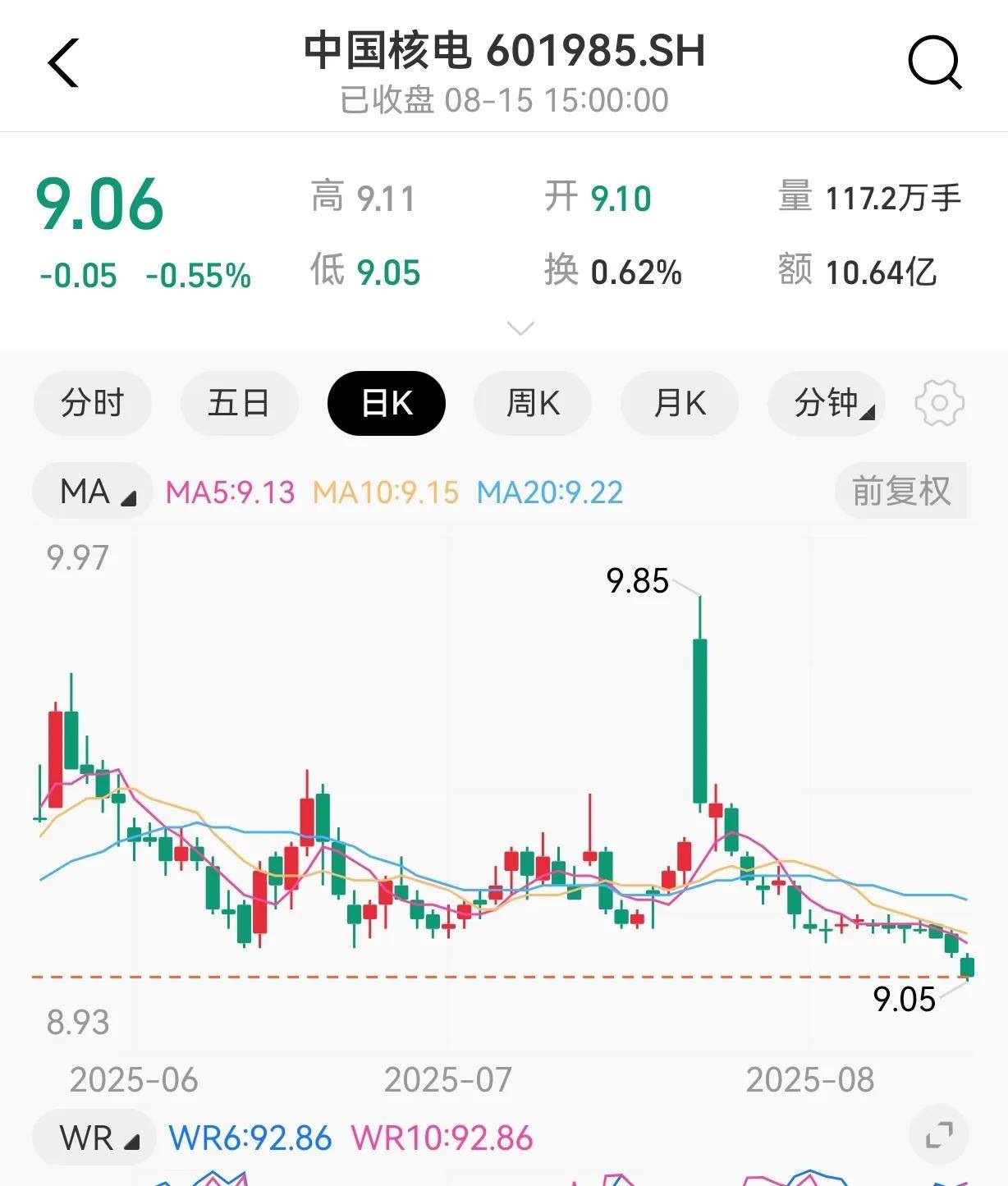Open the 分钟 interval dropdown
This screenshot has width=1008, height=1186.
(x=827, y=403)
